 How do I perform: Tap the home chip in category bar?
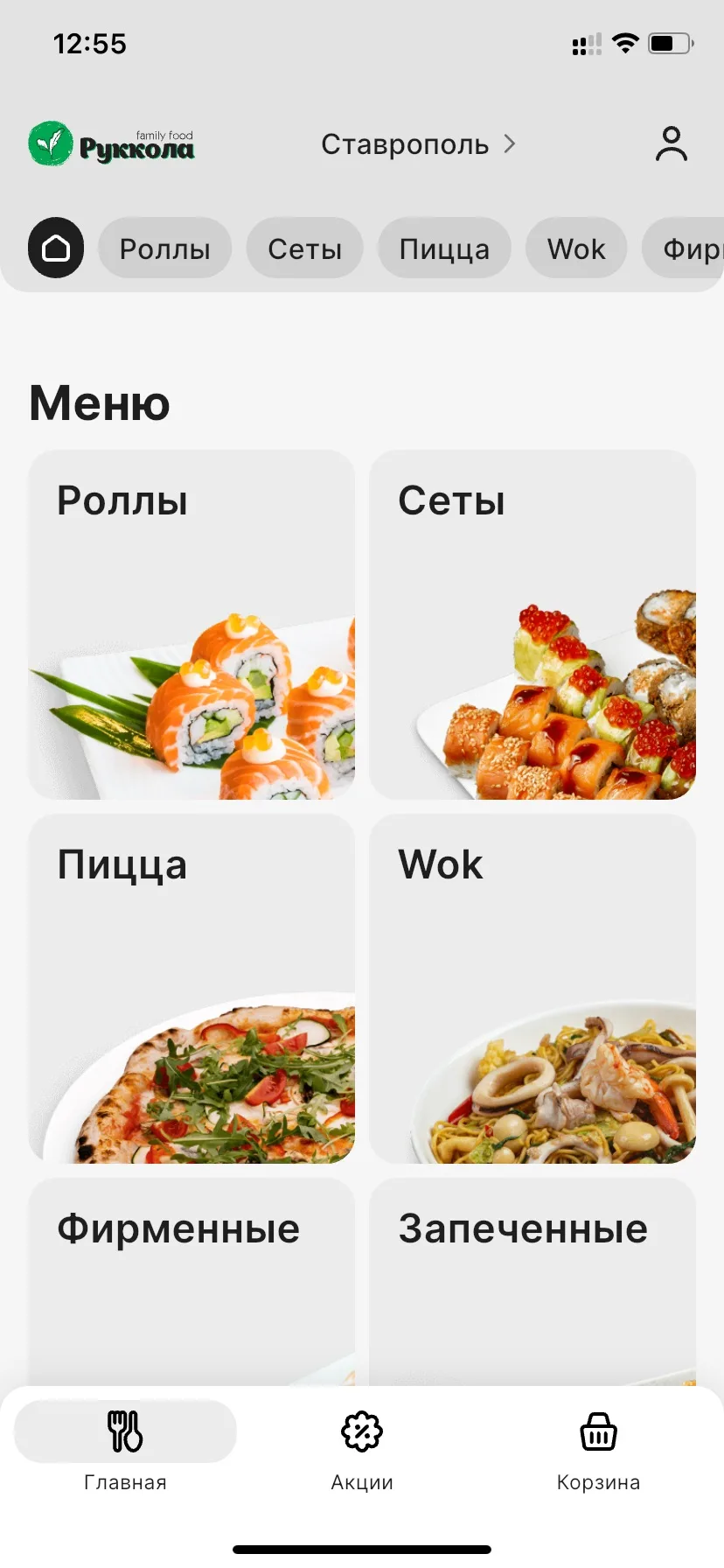(x=56, y=248)
